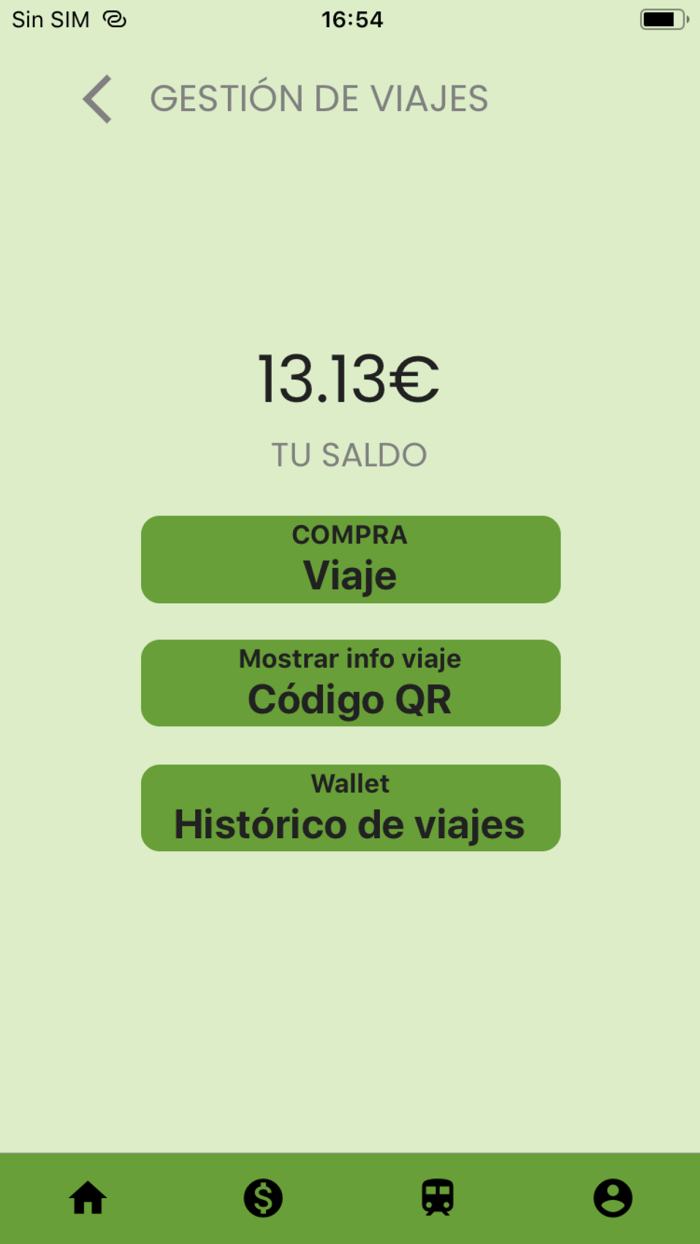Tap the Compra Viaje button

[350, 559]
